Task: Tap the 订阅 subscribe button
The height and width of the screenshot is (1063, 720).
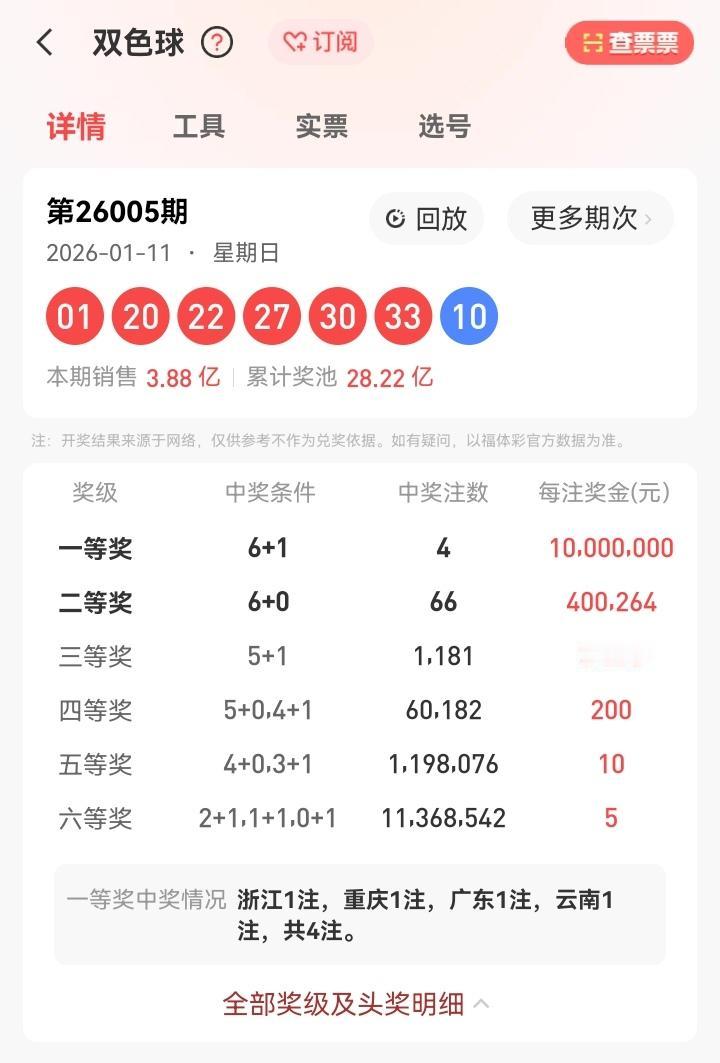Action: point(321,42)
